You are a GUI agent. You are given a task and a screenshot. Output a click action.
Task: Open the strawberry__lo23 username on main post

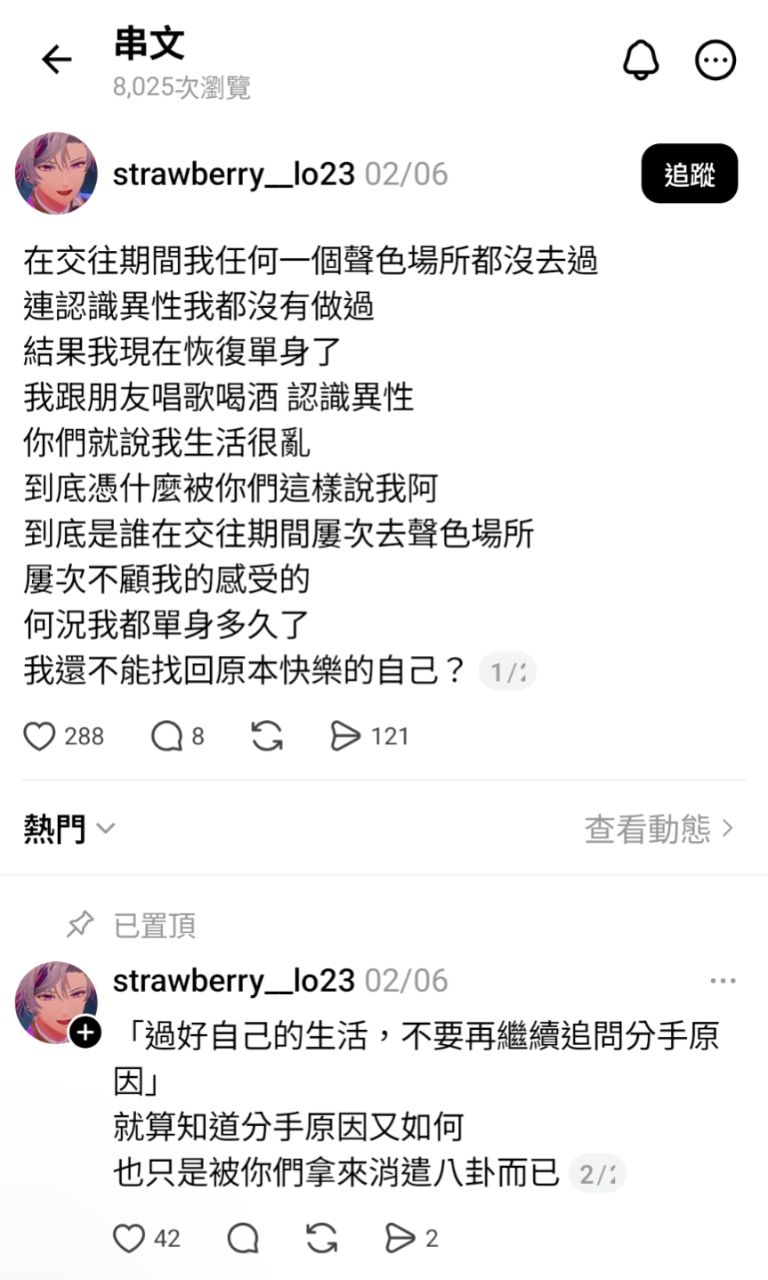(x=233, y=174)
